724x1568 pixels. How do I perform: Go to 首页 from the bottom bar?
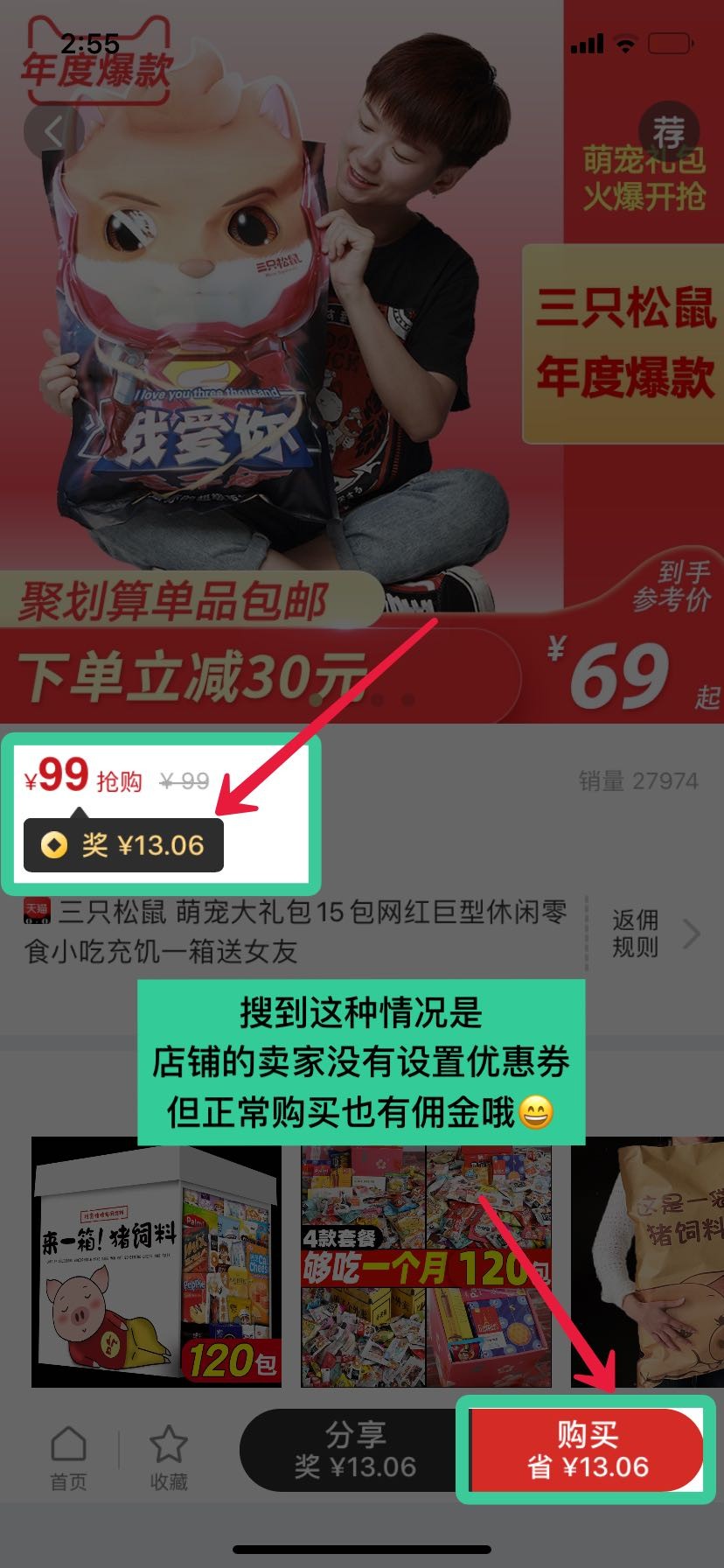click(68, 1457)
